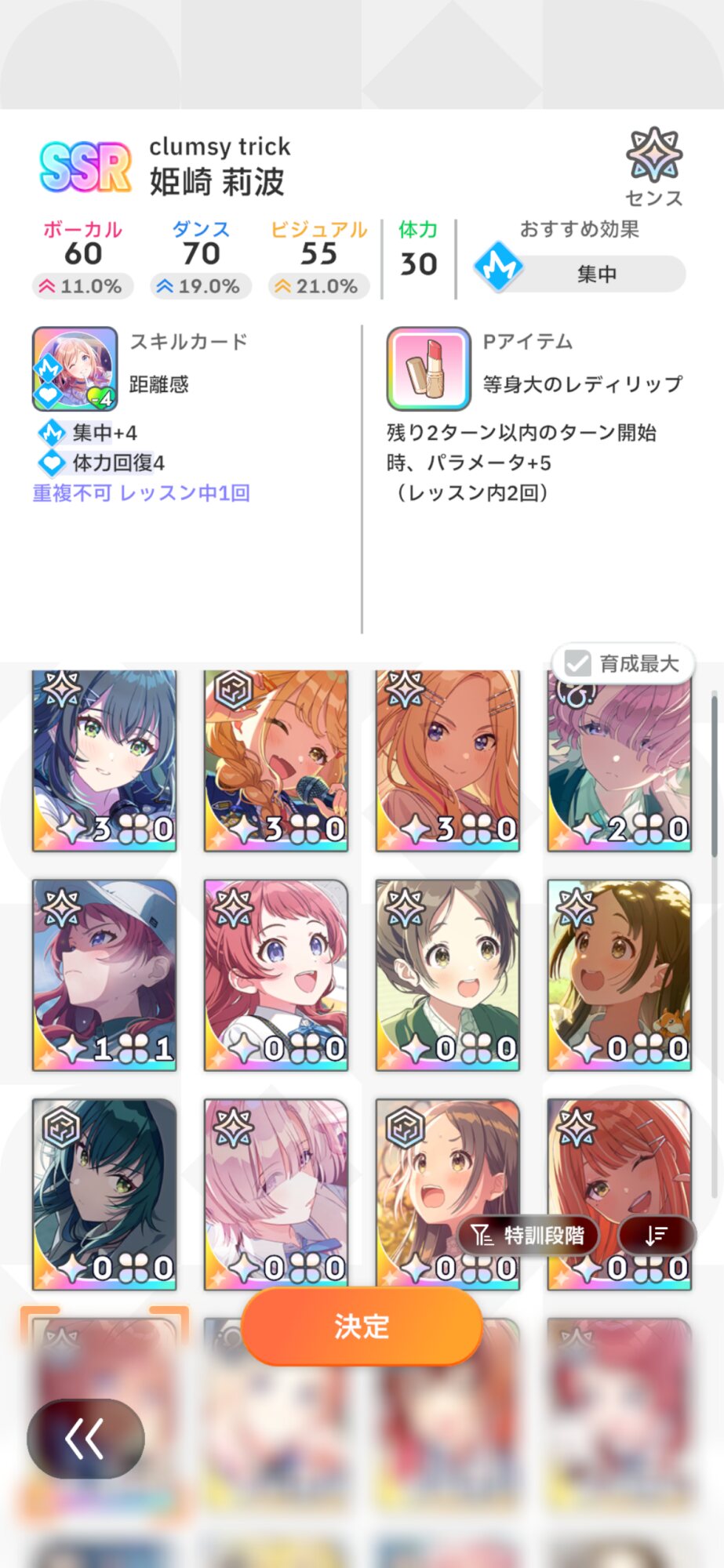
Task: Select the orange braided-hair singing card
Action: [276, 760]
